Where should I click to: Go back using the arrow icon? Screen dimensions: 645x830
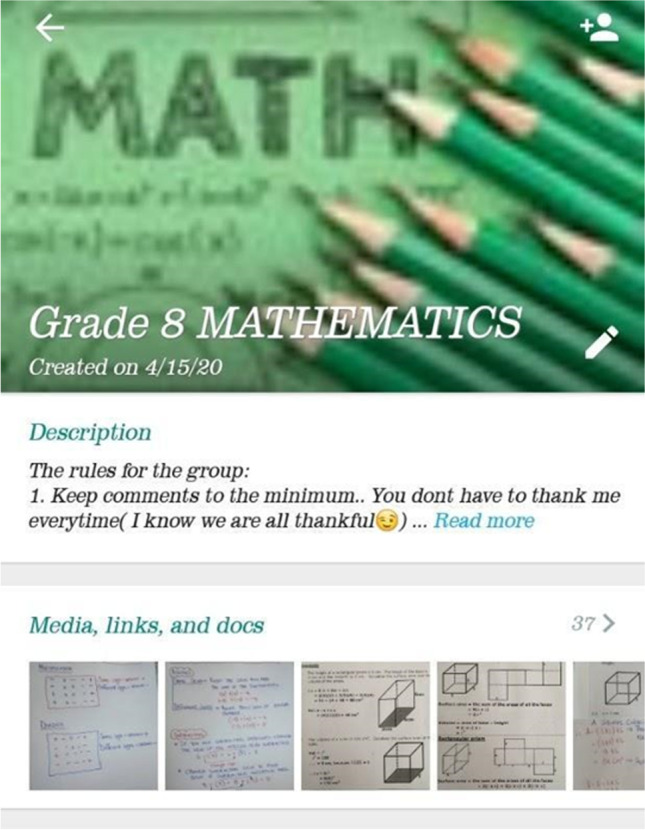49,28
